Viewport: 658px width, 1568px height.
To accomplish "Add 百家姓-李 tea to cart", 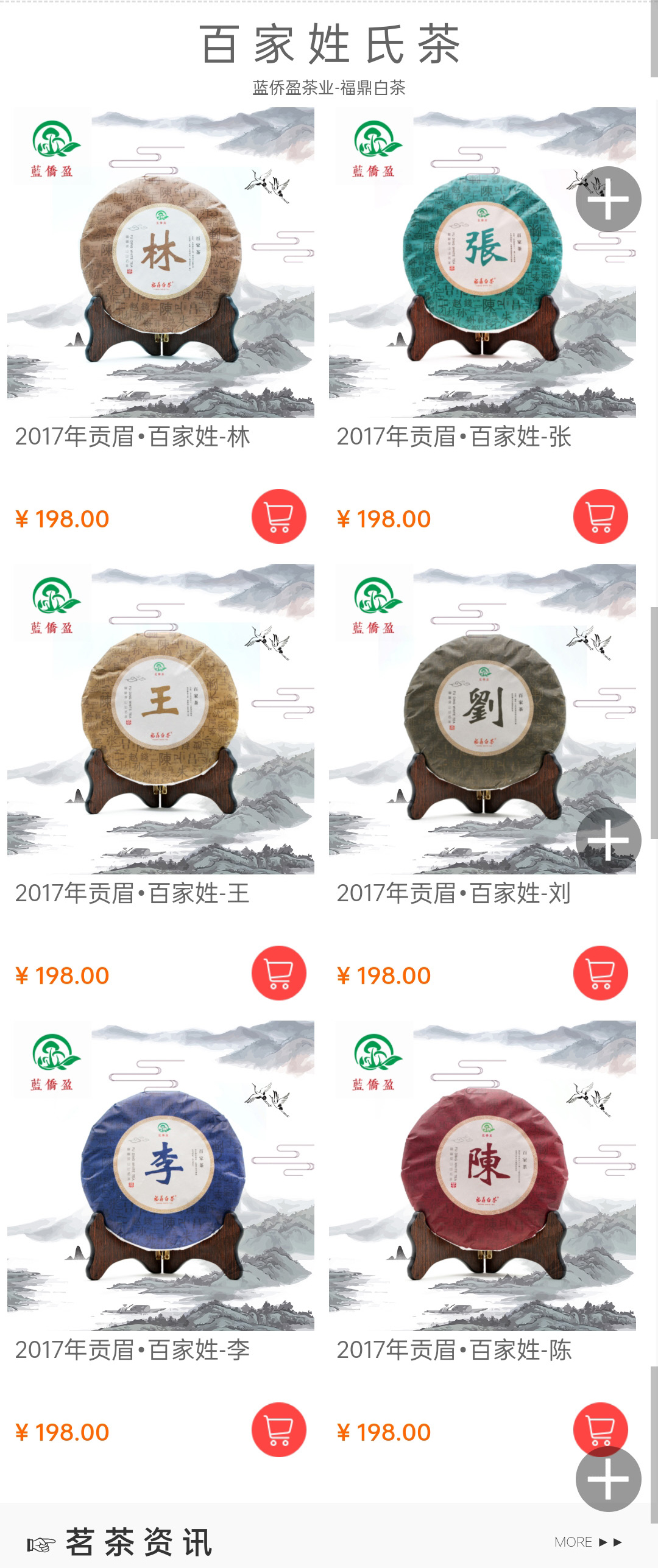I will point(278,1430).
